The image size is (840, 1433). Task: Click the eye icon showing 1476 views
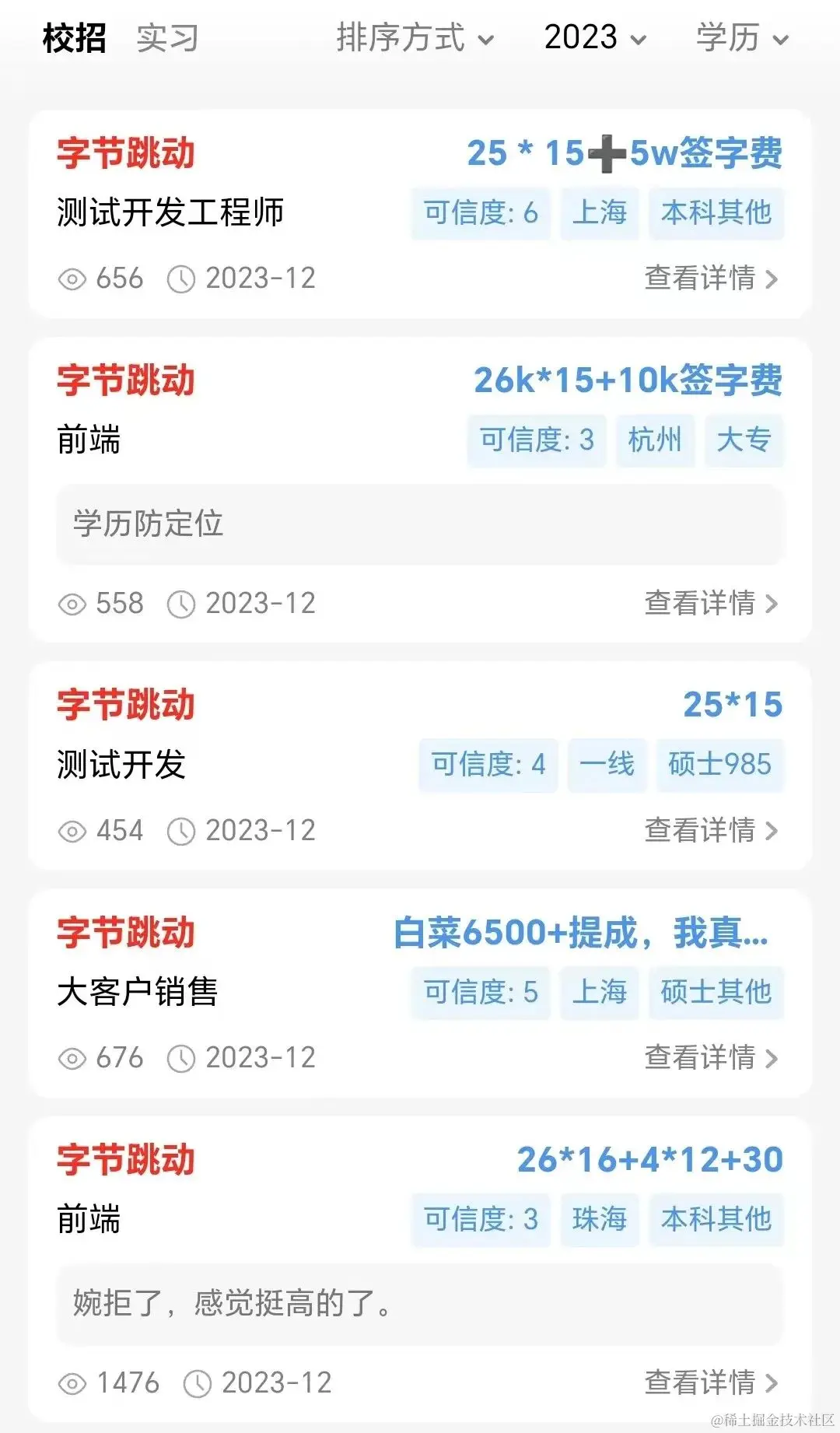coord(74,1383)
